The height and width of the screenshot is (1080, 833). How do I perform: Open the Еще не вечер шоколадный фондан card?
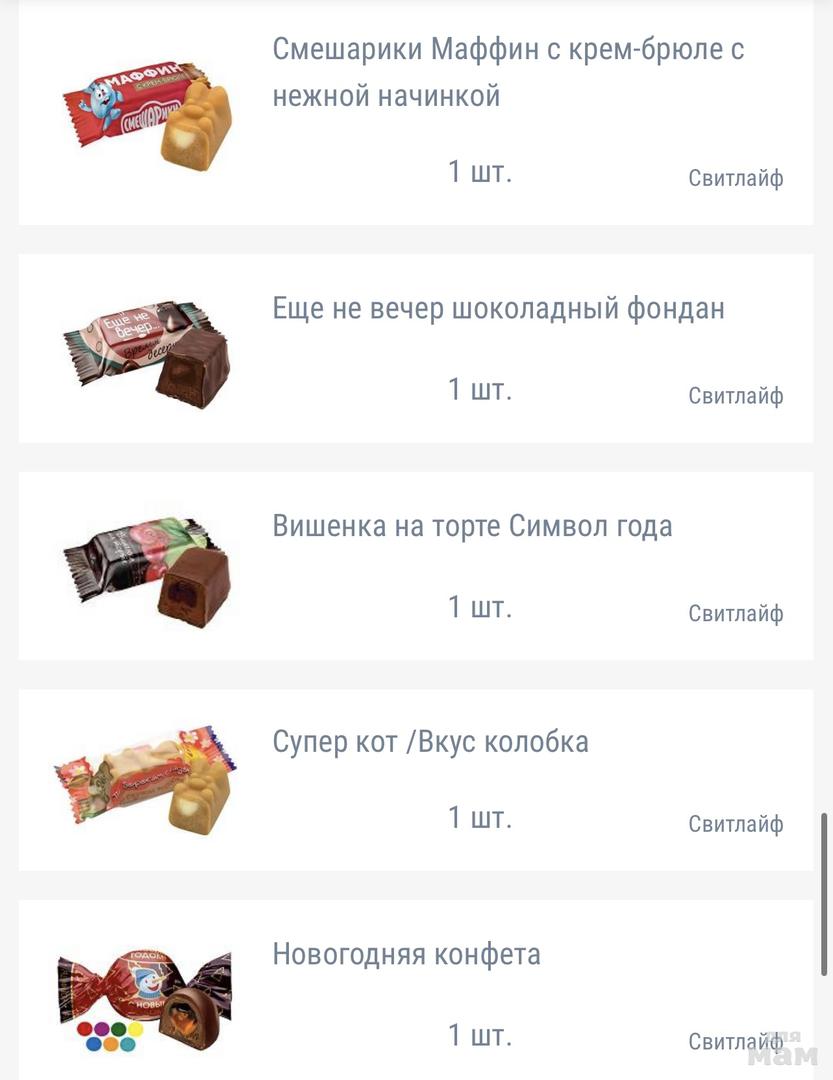(498, 309)
